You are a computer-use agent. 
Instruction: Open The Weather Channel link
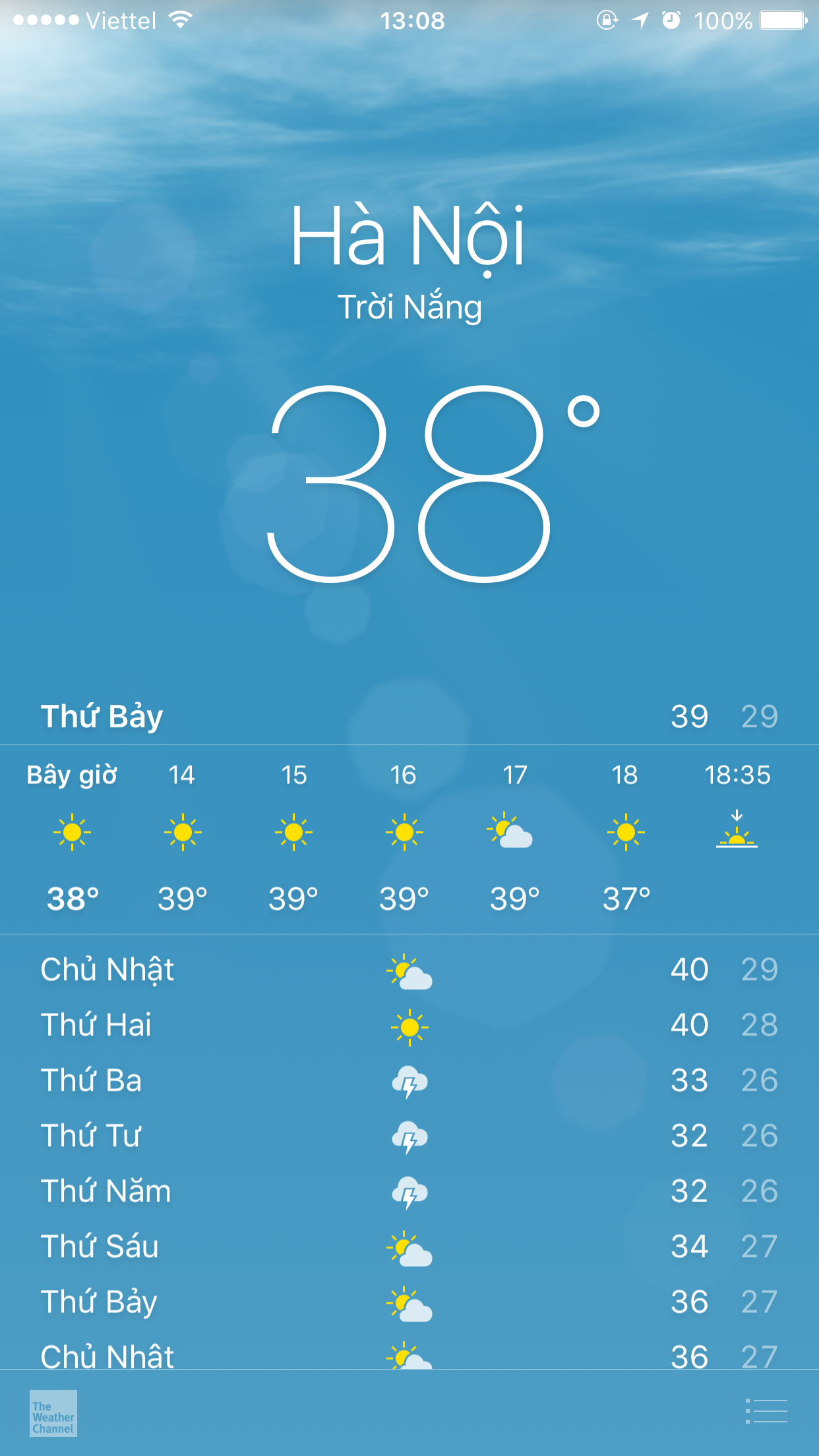53,1413
